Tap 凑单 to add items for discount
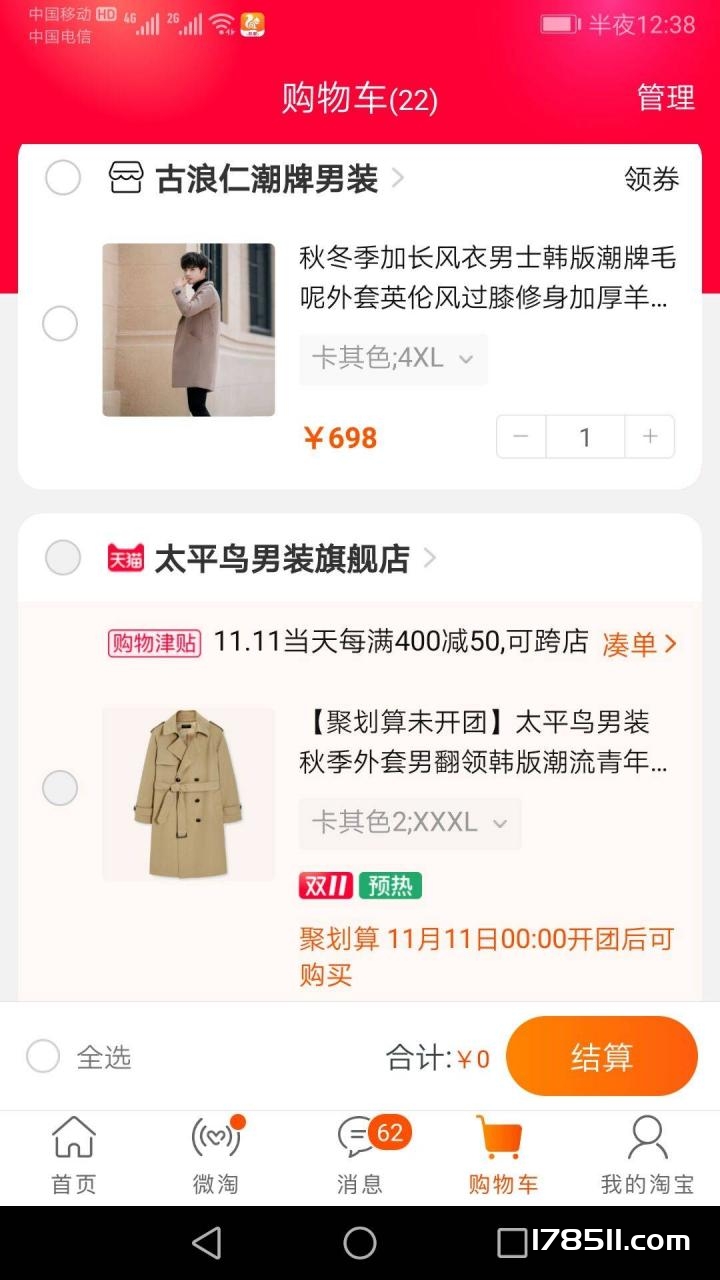Image resolution: width=720 pixels, height=1280 pixels. click(x=639, y=644)
